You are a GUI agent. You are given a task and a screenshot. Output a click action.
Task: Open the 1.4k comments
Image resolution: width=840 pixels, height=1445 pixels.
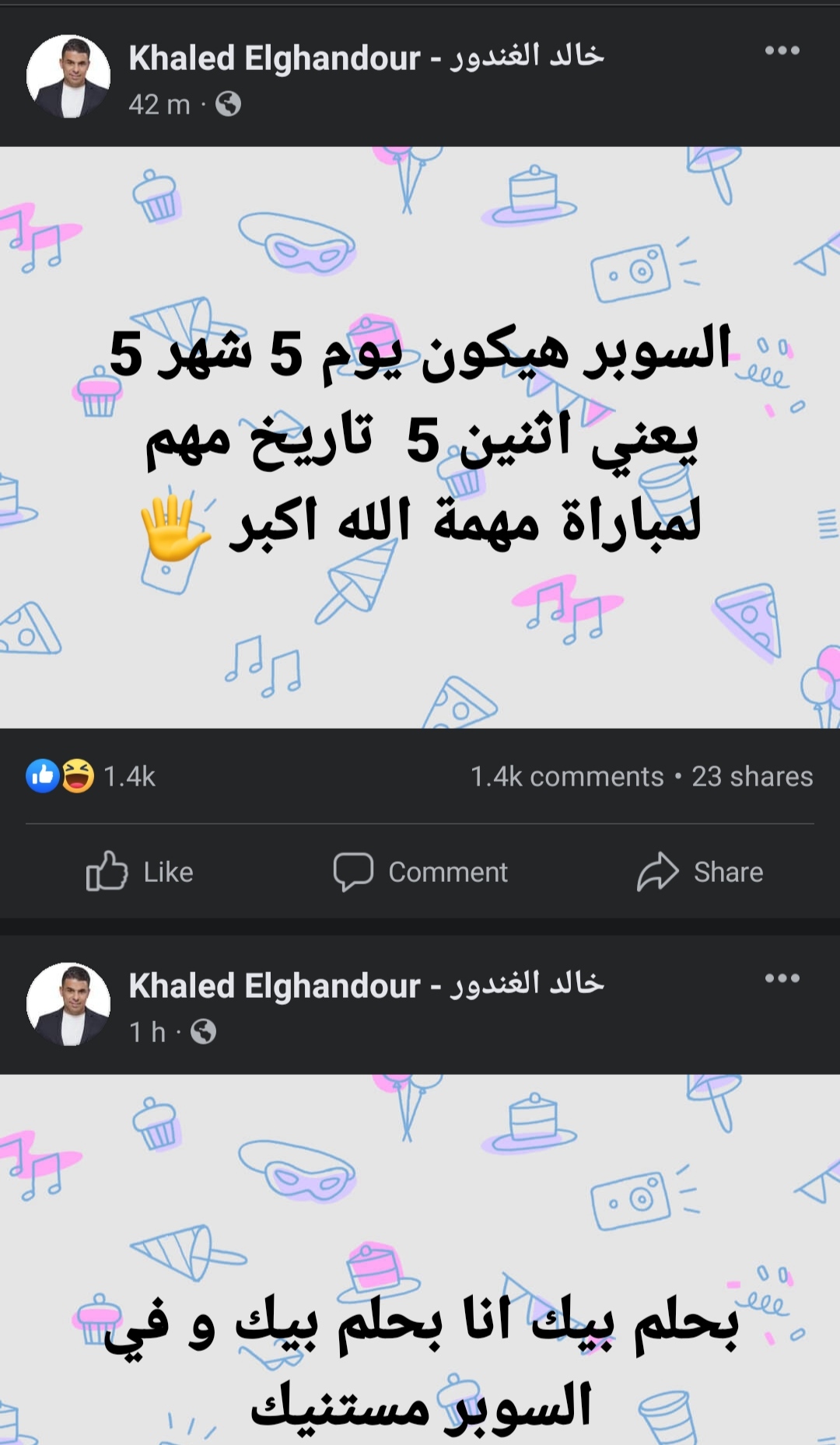[x=567, y=776]
